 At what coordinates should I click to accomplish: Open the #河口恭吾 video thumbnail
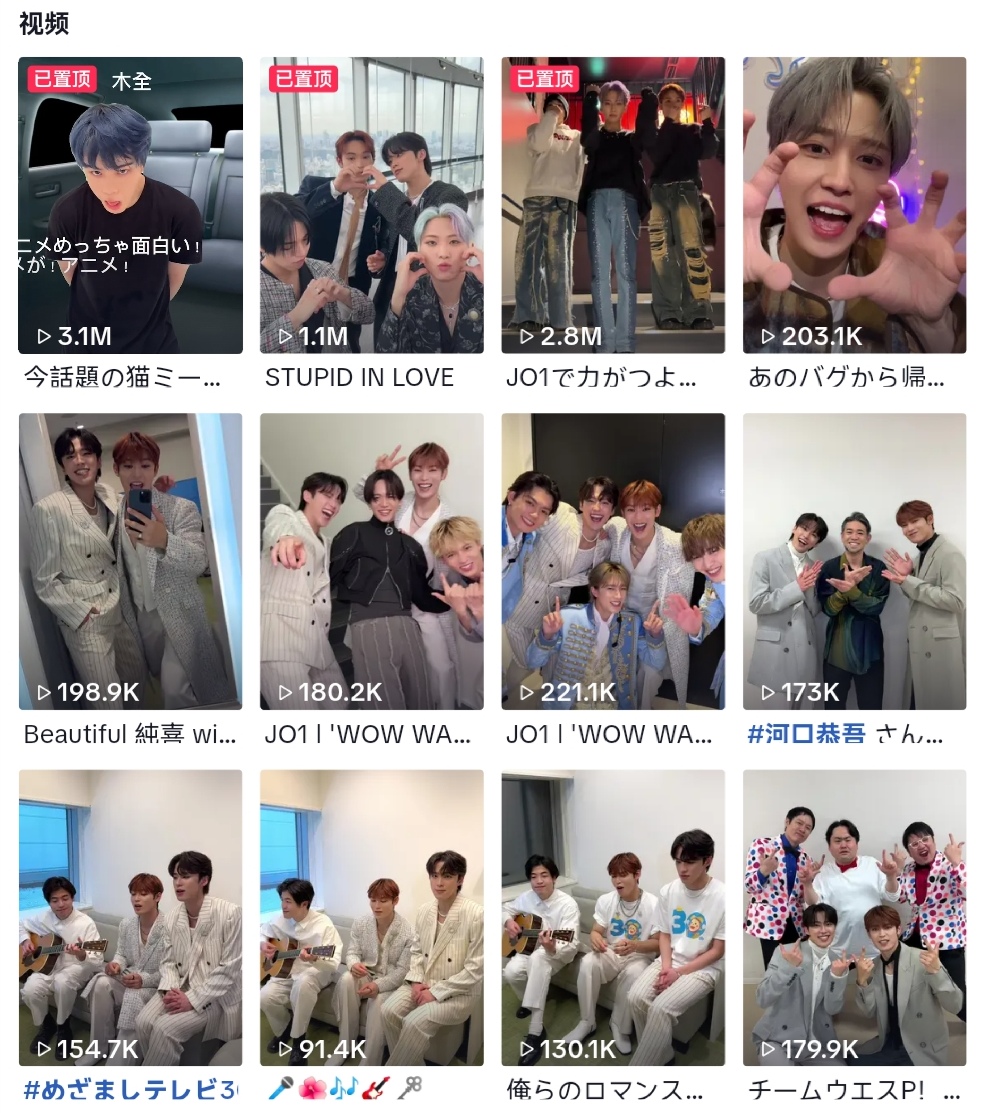854,561
